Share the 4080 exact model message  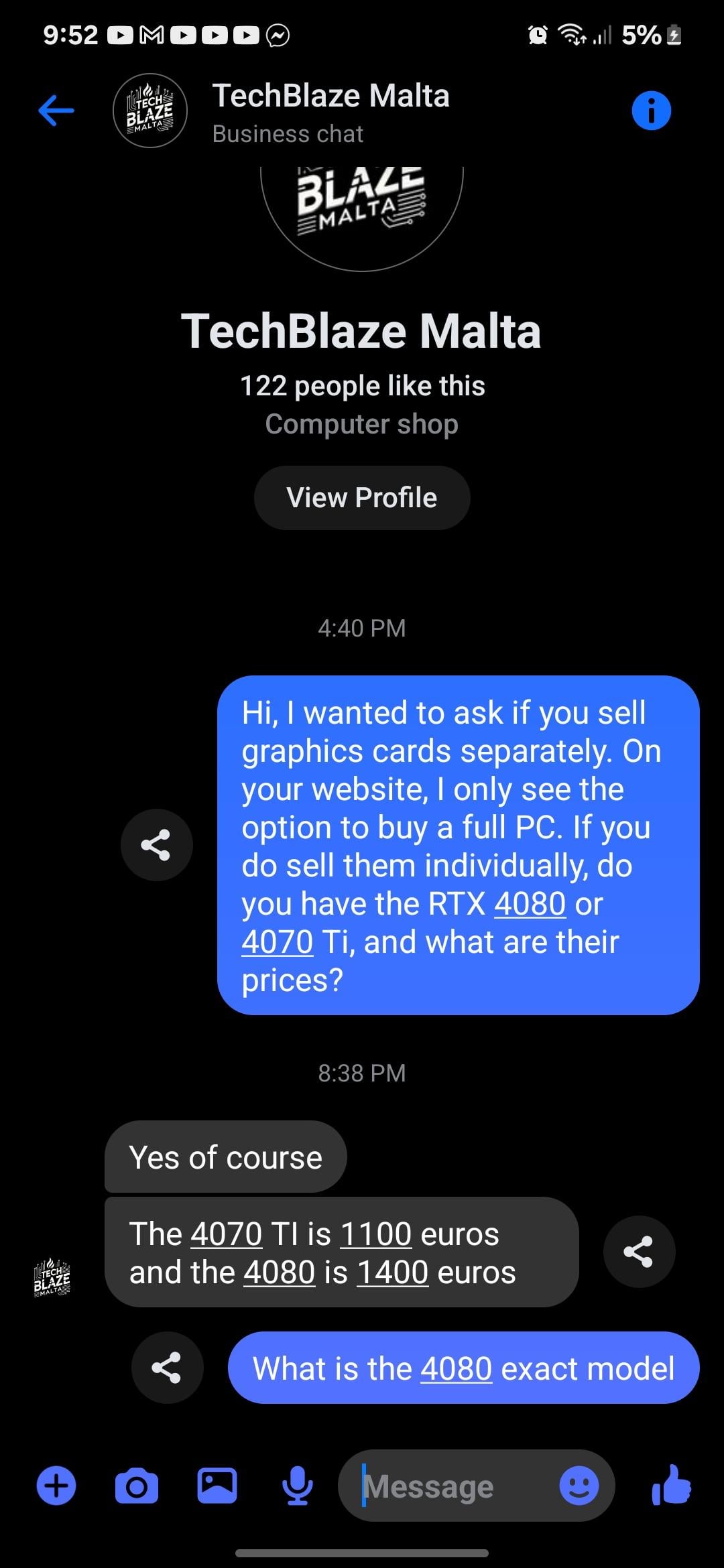[167, 1368]
